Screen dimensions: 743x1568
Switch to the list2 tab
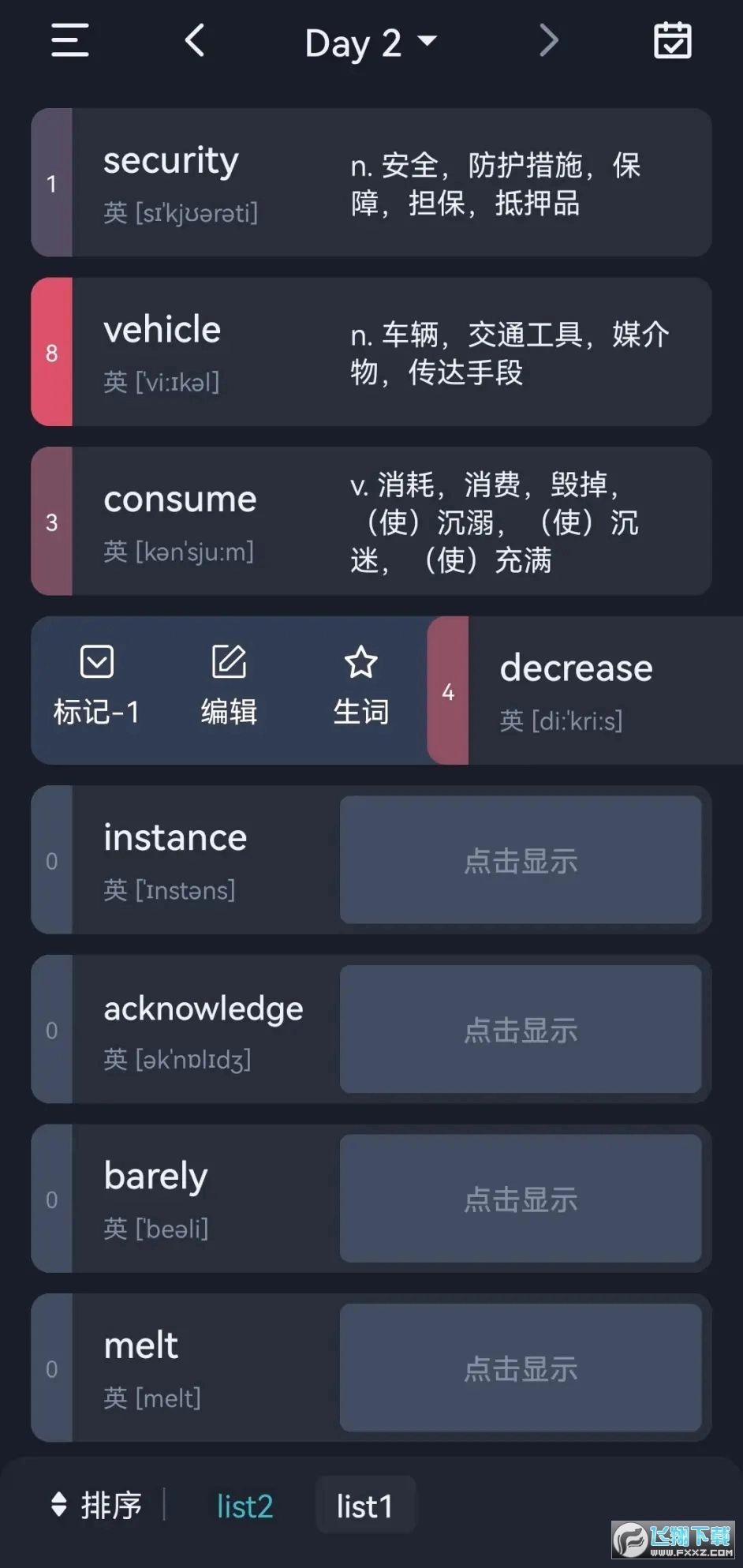(x=245, y=1506)
